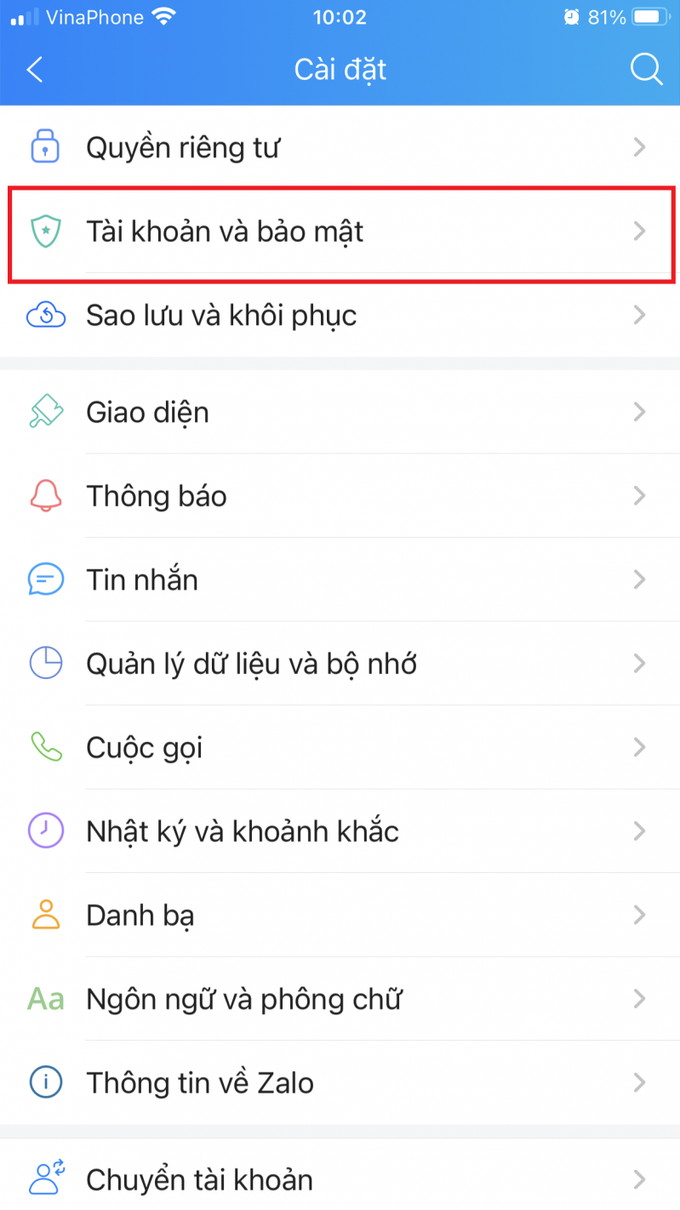Select Chuyển tài khoản
The image size is (680, 1210).
[199, 1180]
